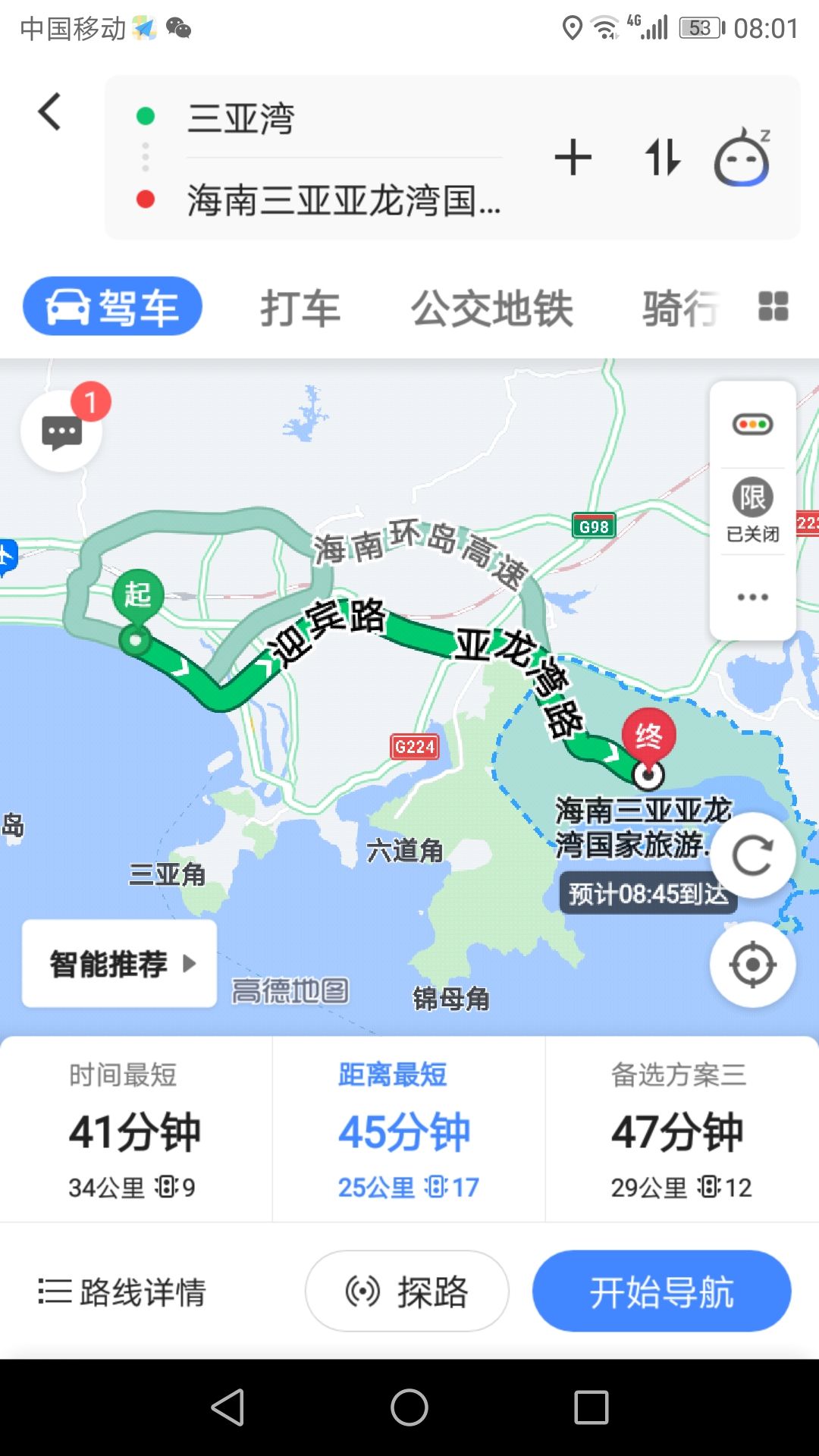The width and height of the screenshot is (819, 1456).
Task: Switch to the 打车 tab
Action: pyautogui.click(x=300, y=308)
